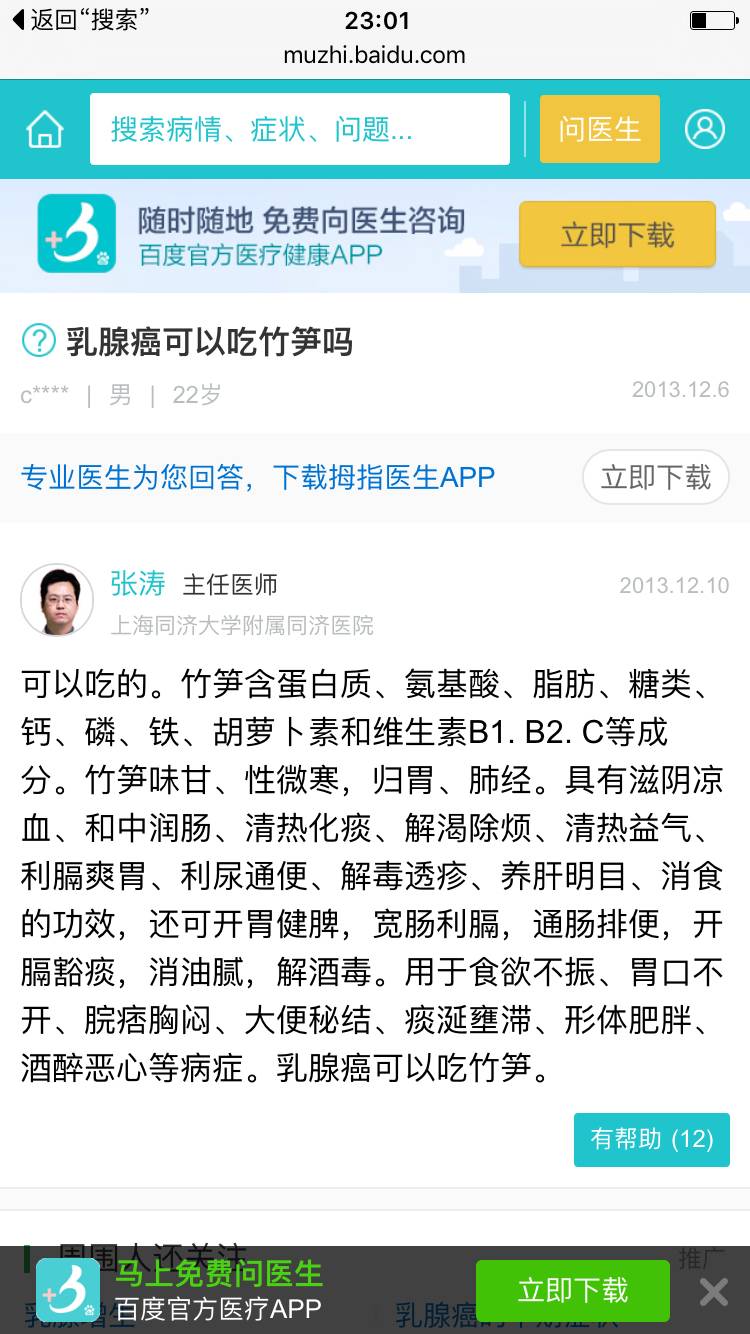Mark the answer as 有帮助
Image resolution: width=750 pixels, height=1334 pixels.
tap(651, 1139)
